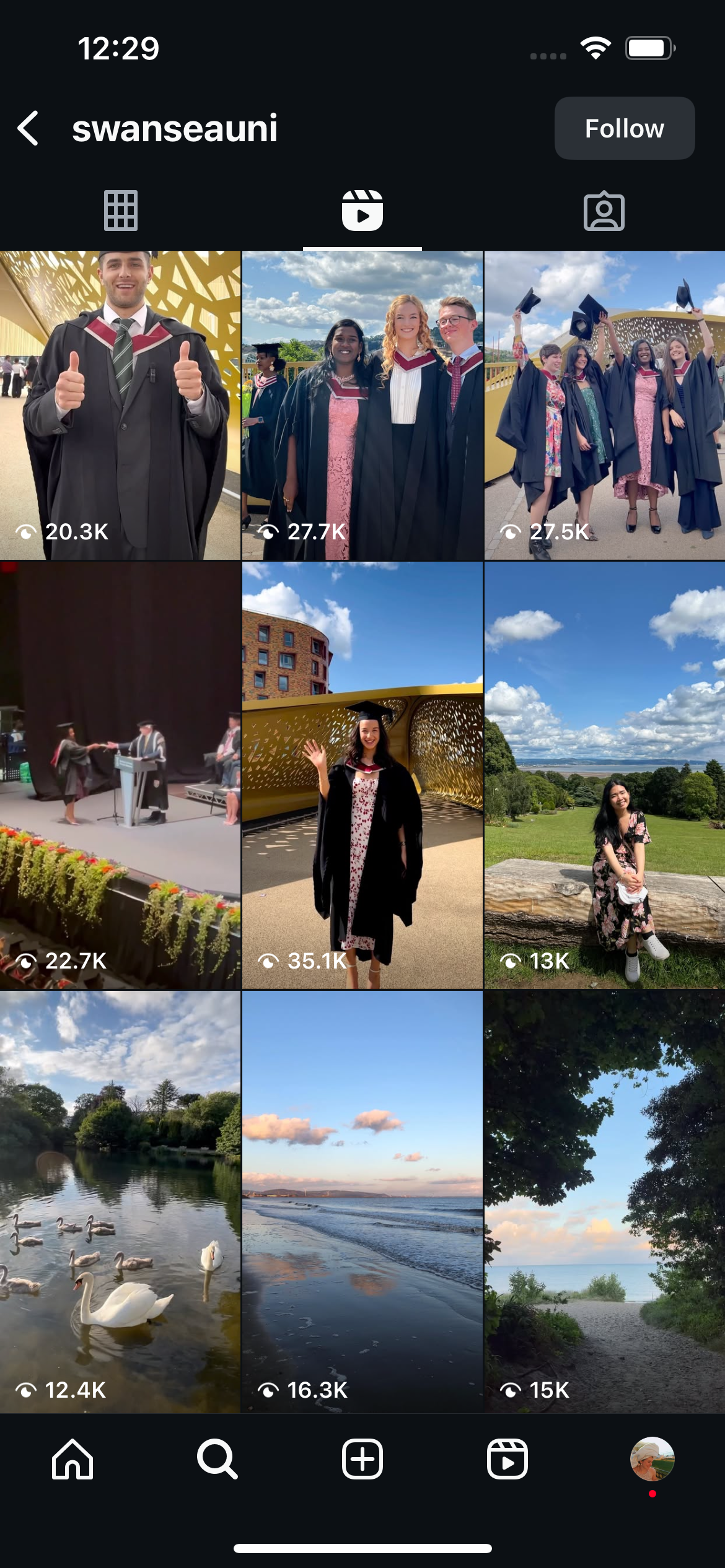Go back from swanseauni profile
Screen dimensions: 725x1568
tap(29, 128)
